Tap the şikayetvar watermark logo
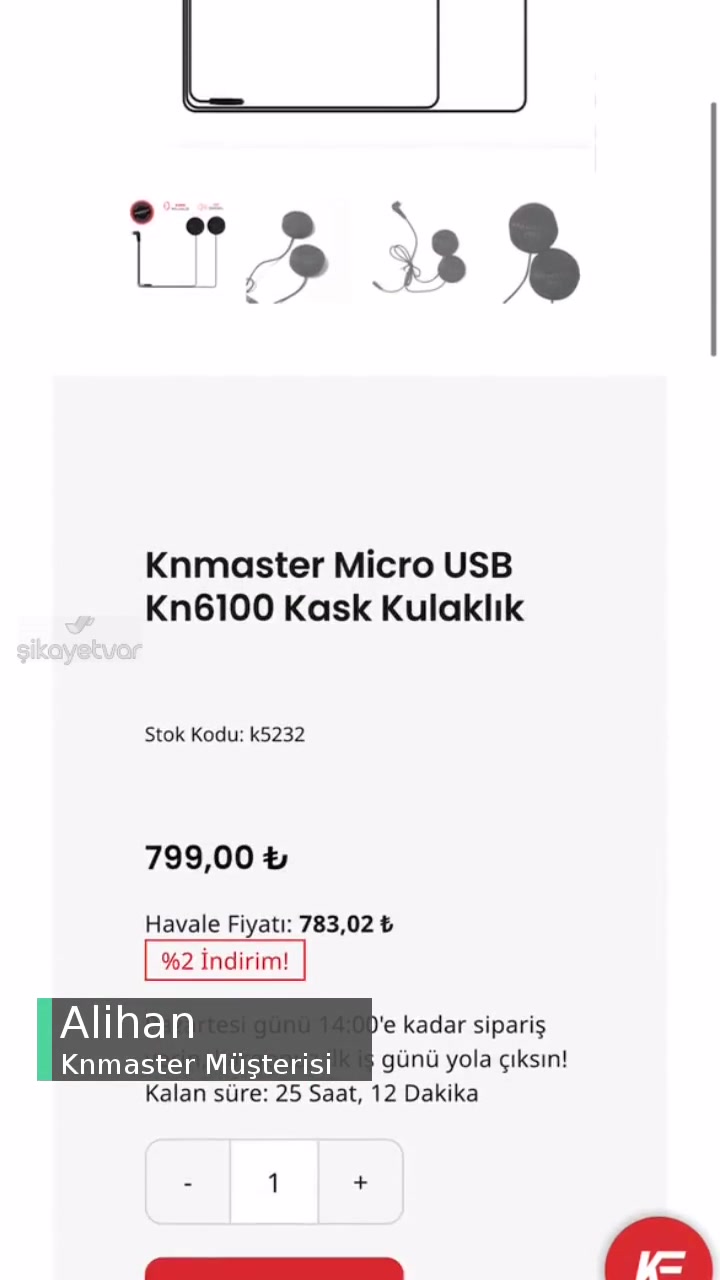Screen dimensions: 720x1280 (x=80, y=643)
